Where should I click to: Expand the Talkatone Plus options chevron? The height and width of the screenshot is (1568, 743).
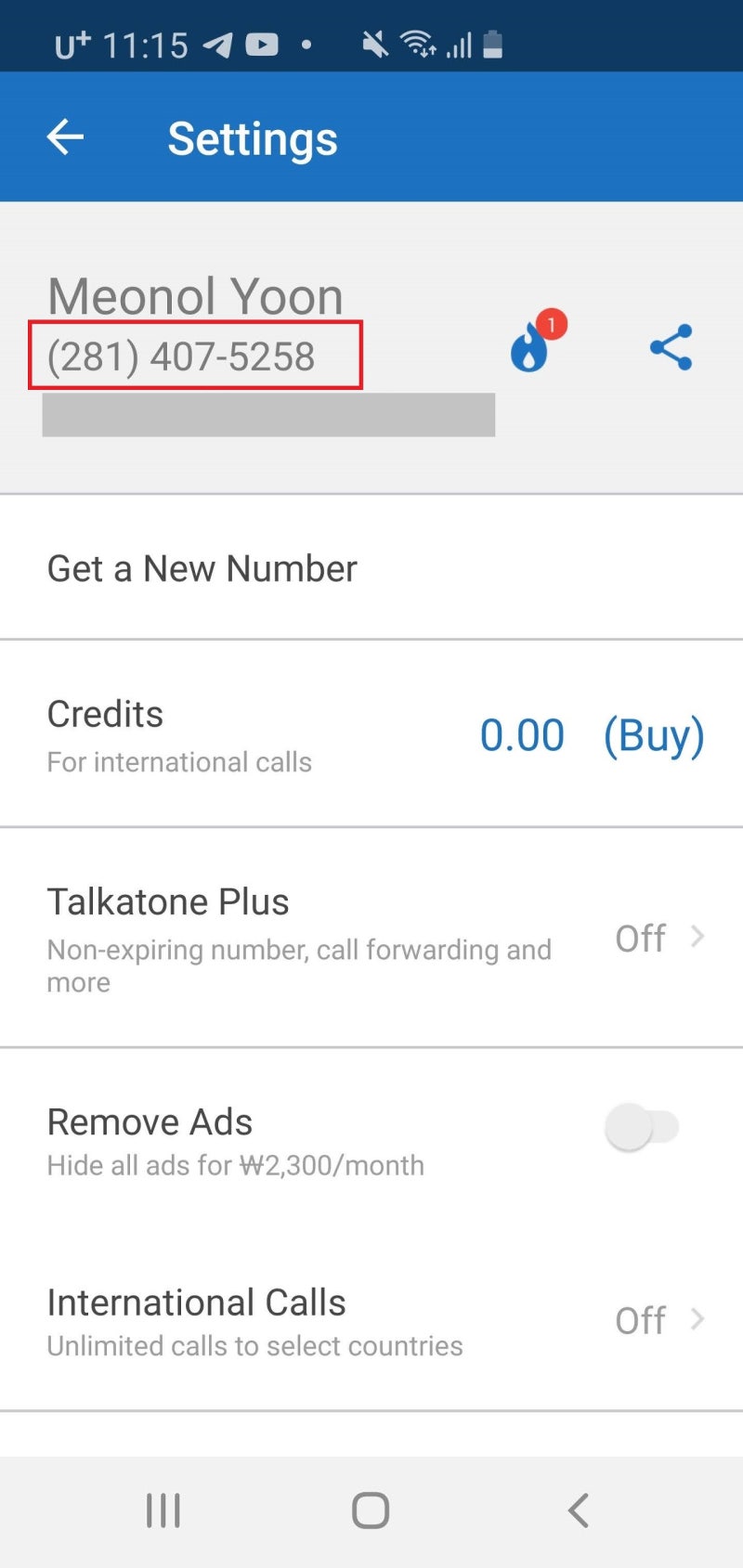click(697, 938)
